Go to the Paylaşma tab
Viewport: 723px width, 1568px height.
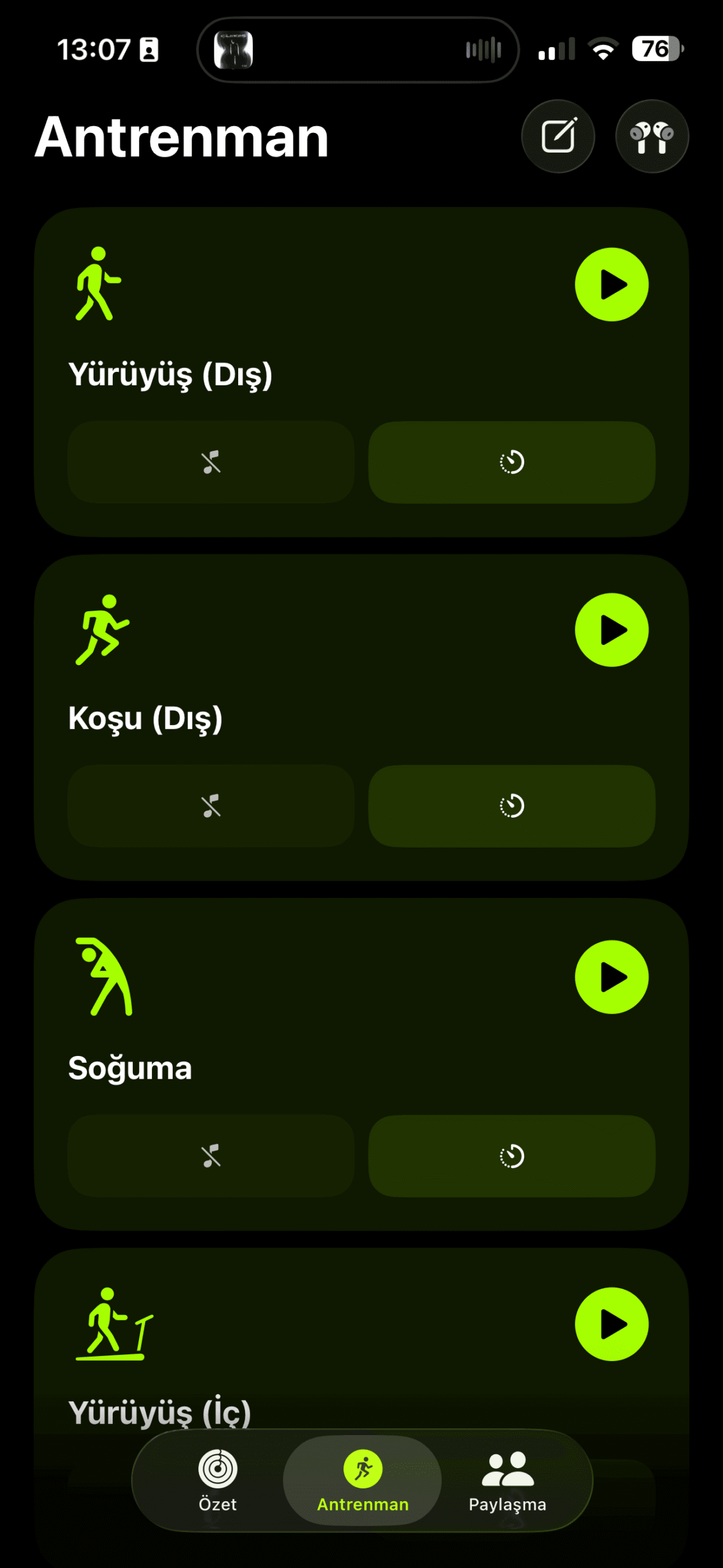click(507, 1480)
